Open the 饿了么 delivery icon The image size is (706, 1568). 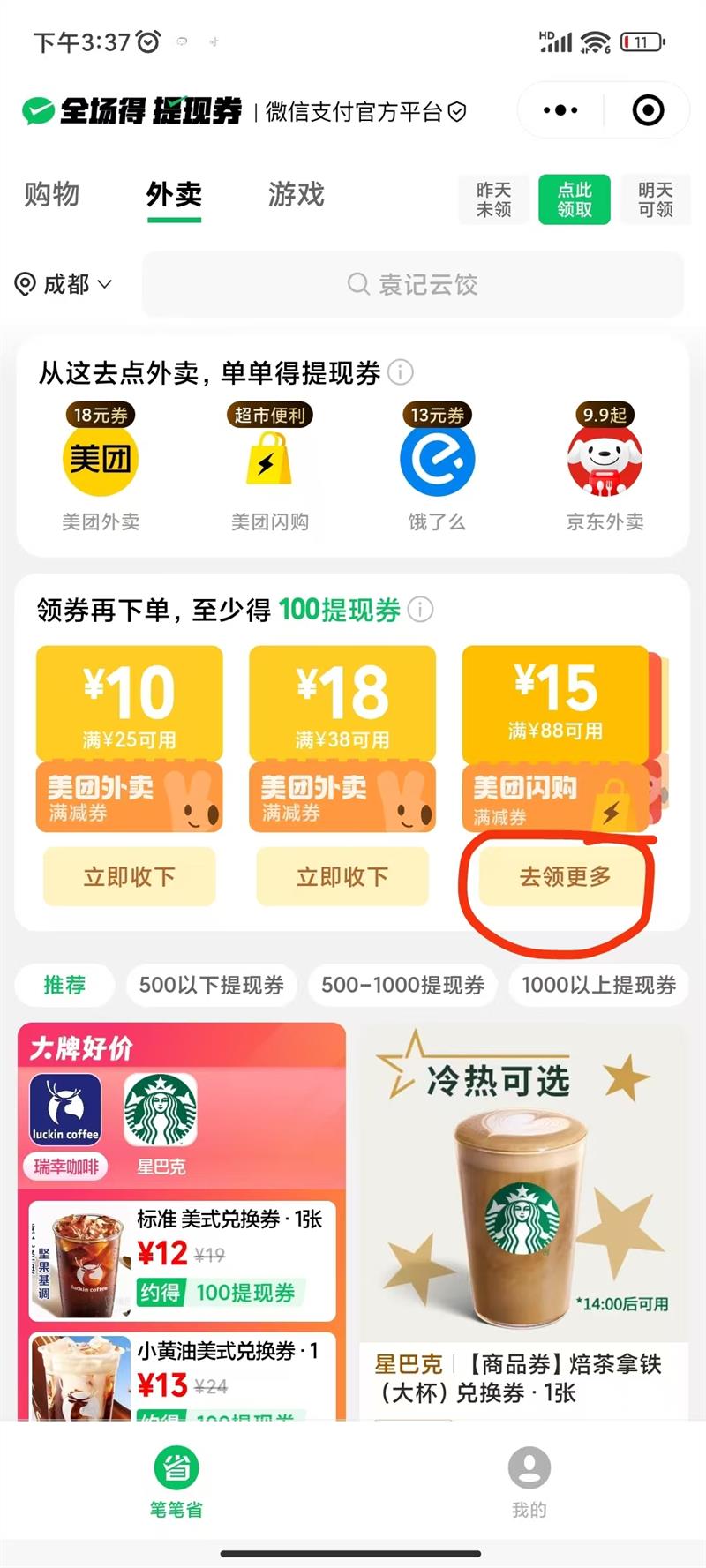[x=436, y=457]
